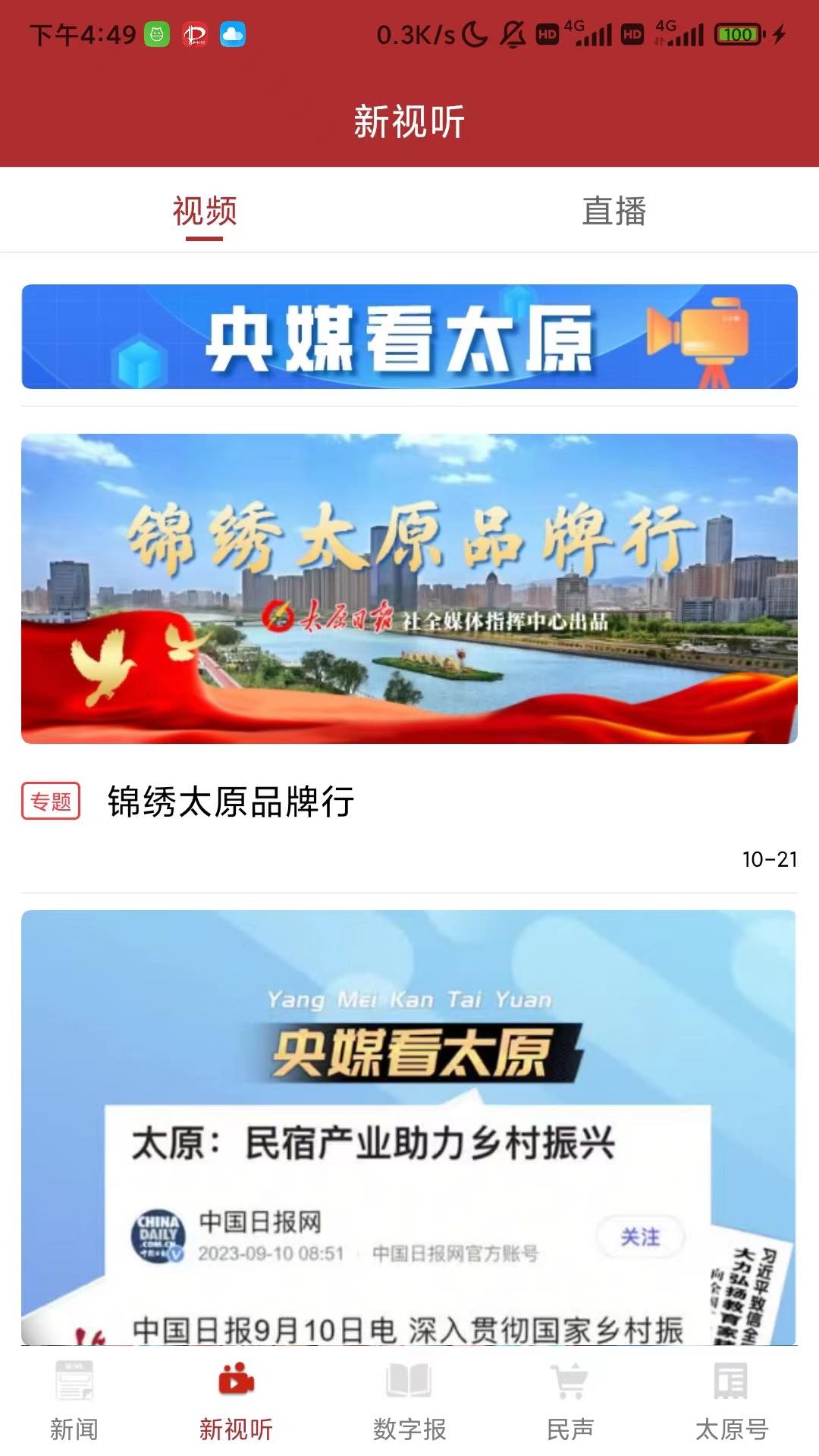Tap the 锦绣太原品牌行 banner image
Viewport: 819px width, 1456px height.
[x=409, y=588]
